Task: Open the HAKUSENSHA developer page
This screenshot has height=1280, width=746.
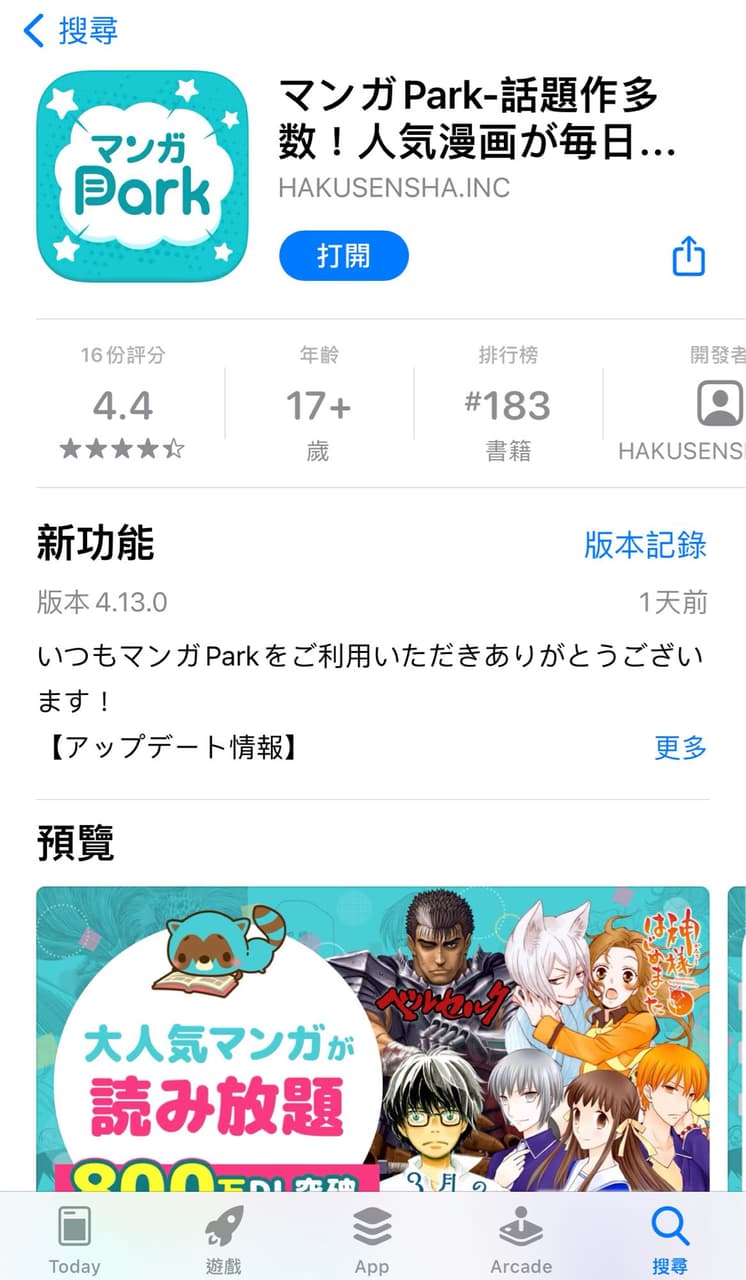Action: point(680,402)
